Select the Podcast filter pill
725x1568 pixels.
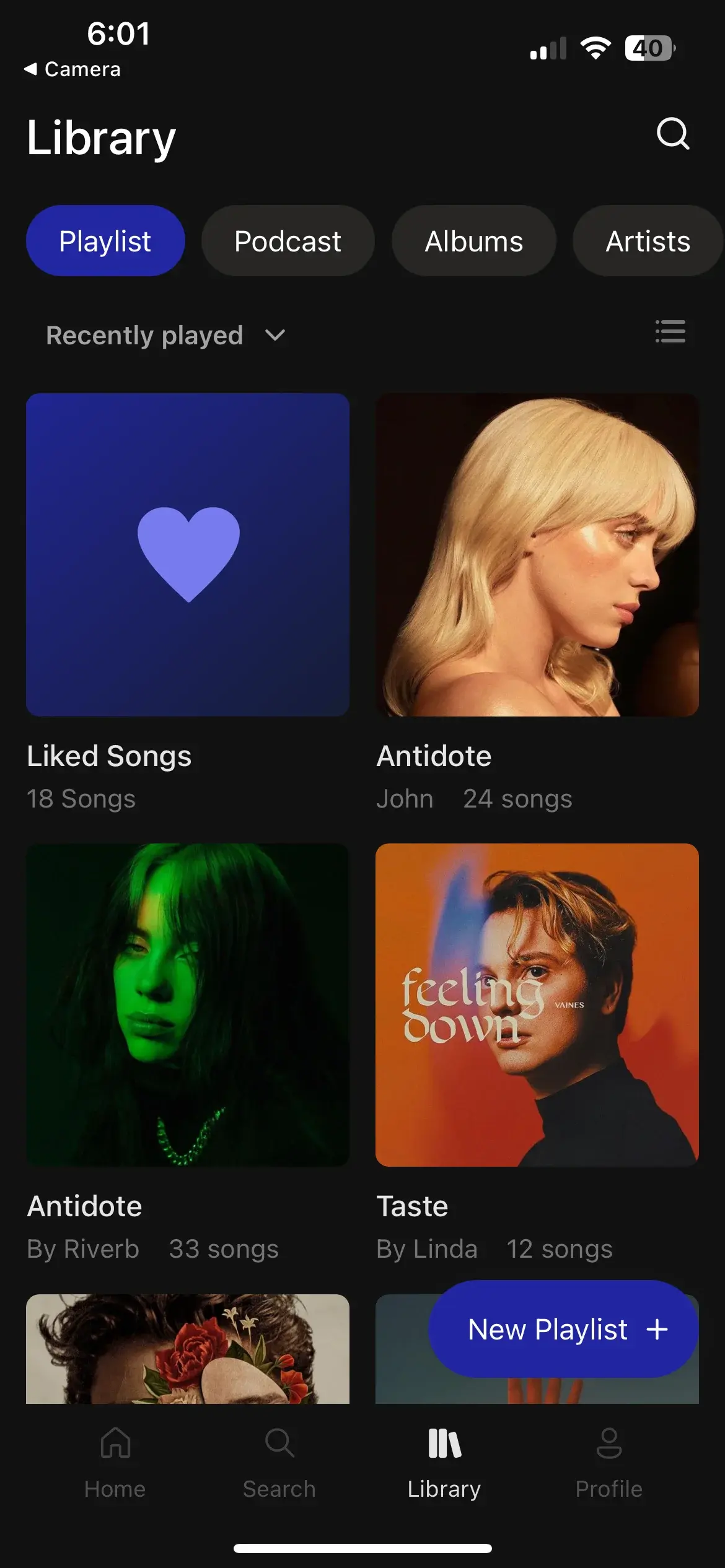point(288,240)
